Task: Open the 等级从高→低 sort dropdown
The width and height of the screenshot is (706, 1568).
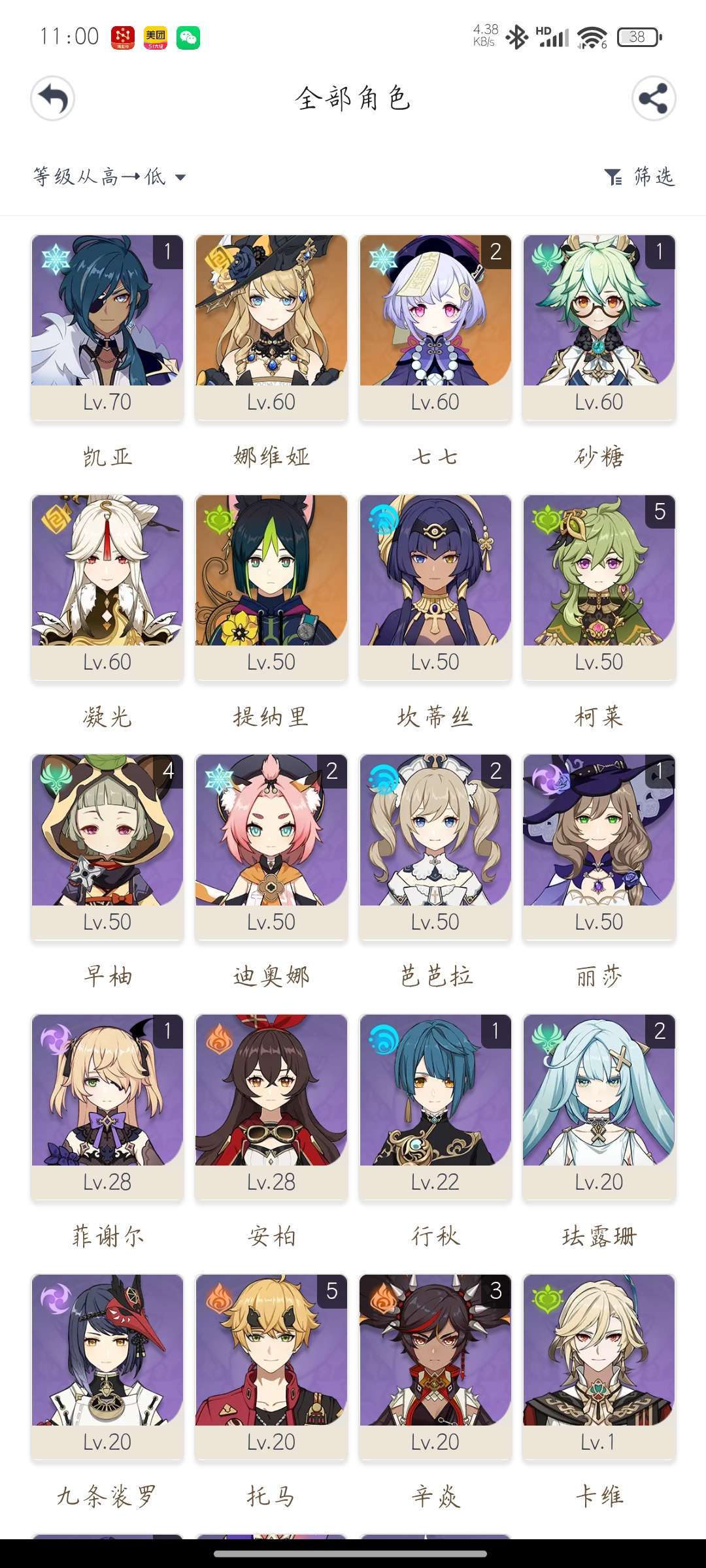Action: (110, 176)
